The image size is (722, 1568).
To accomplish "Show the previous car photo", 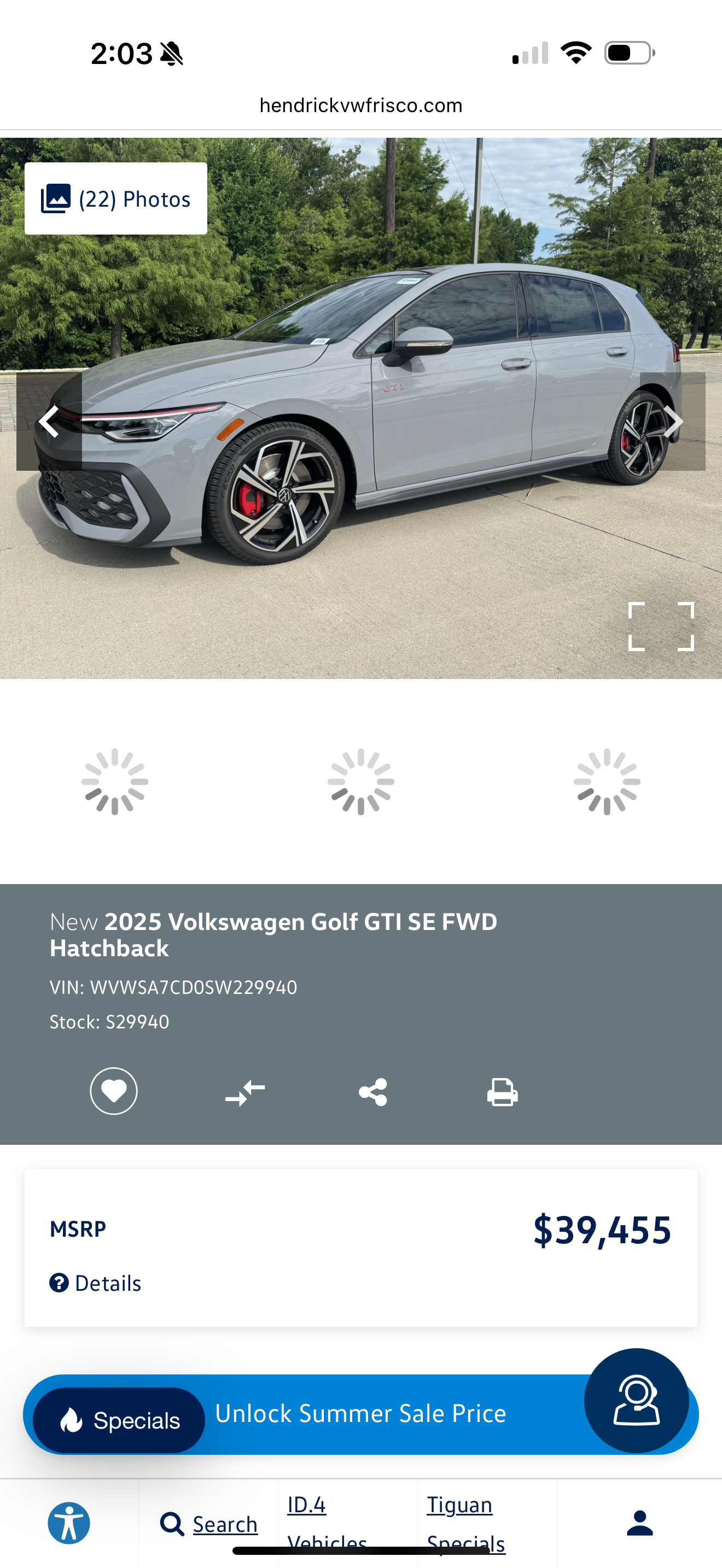I will (x=49, y=421).
